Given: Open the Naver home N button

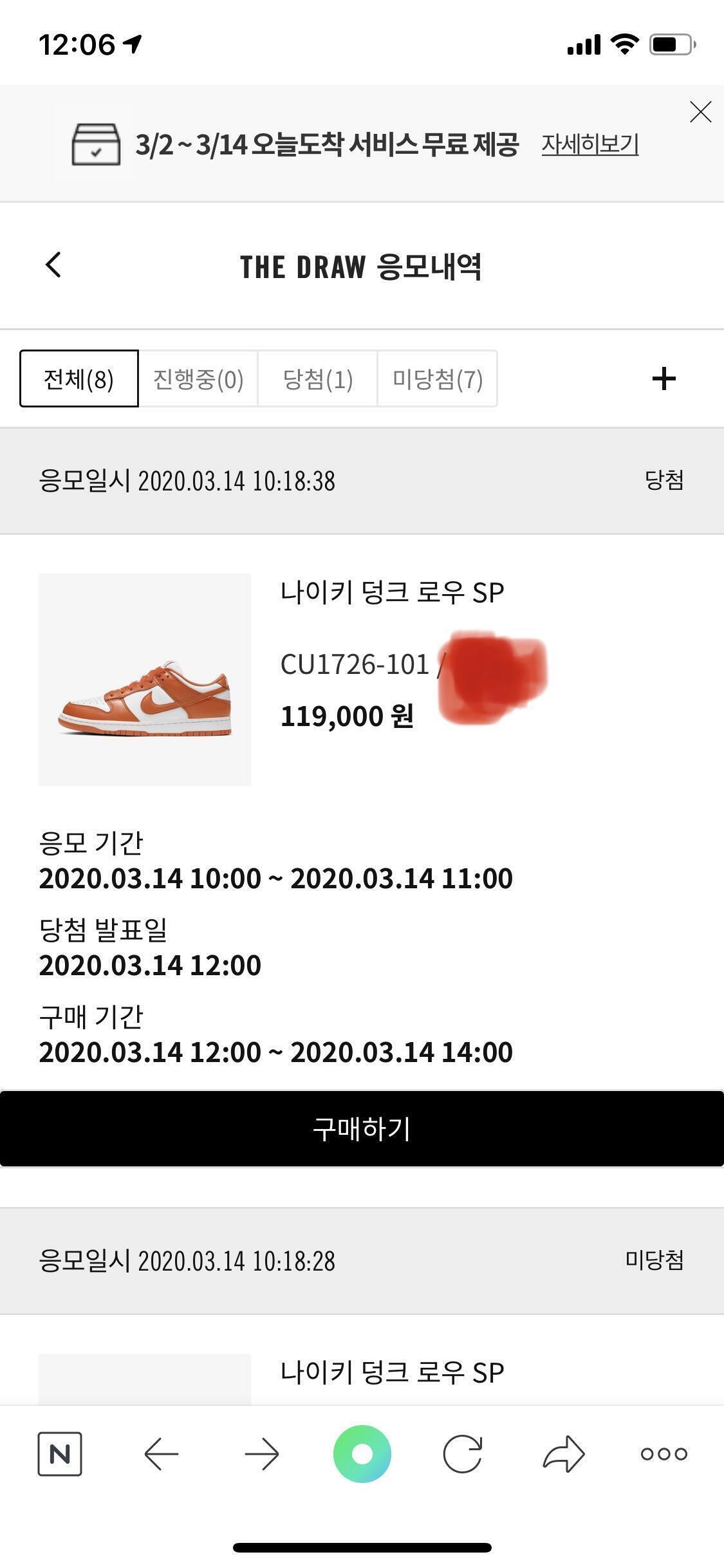Looking at the screenshot, I should coord(60,1453).
